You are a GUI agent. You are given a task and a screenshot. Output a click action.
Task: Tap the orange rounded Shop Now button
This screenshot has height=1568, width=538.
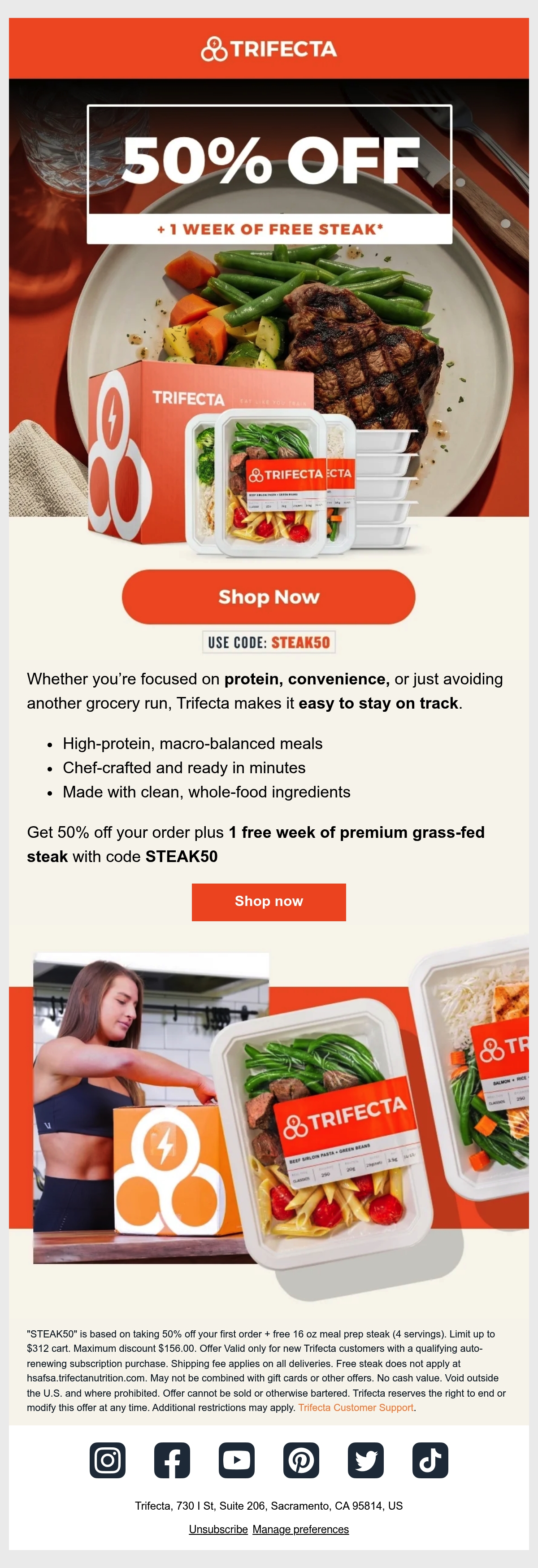tap(269, 597)
